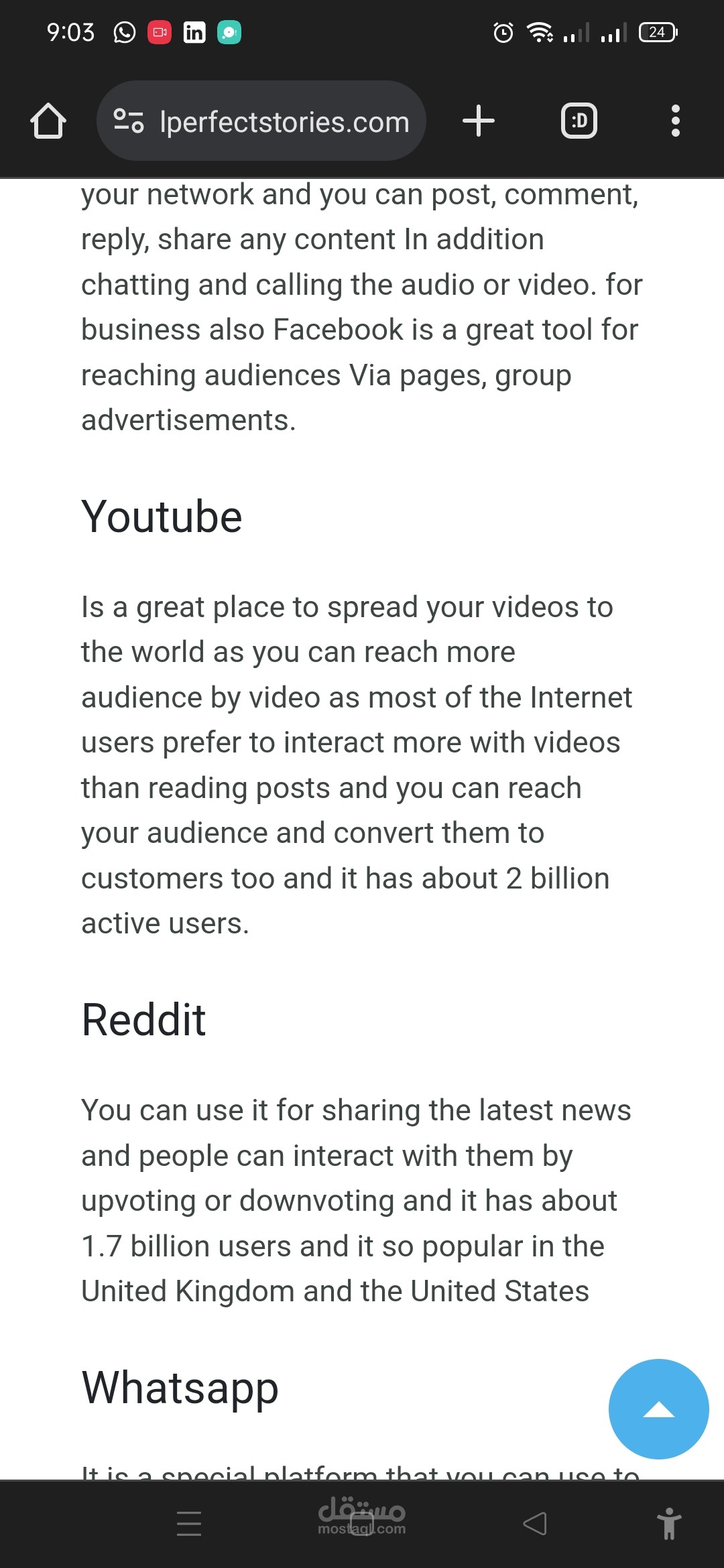Tap the blue scroll-to-top button

point(658,1409)
